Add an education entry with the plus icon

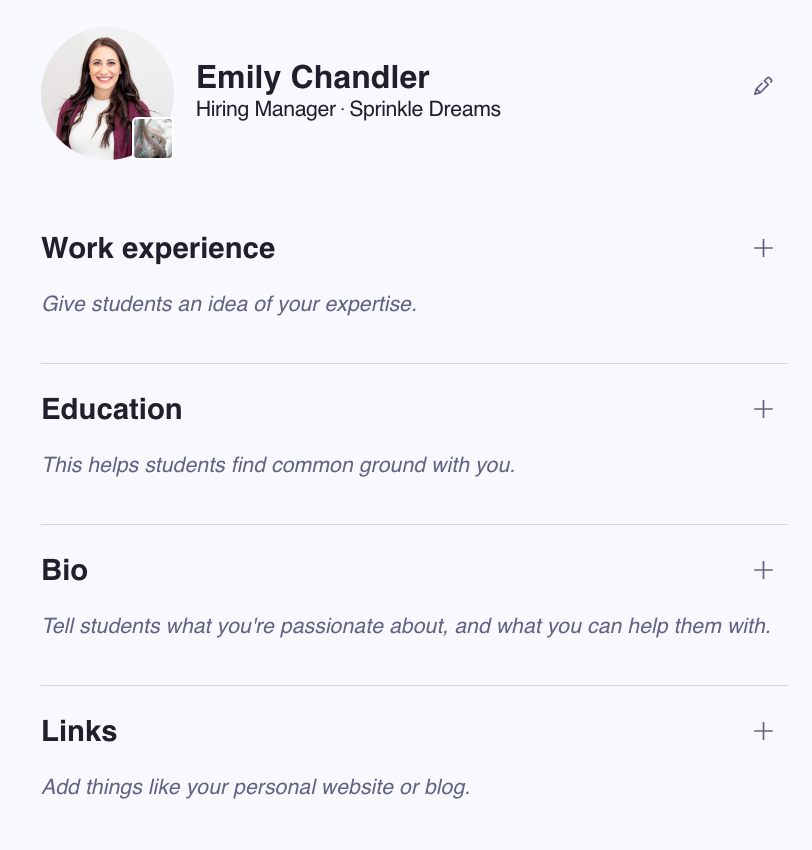coord(763,409)
